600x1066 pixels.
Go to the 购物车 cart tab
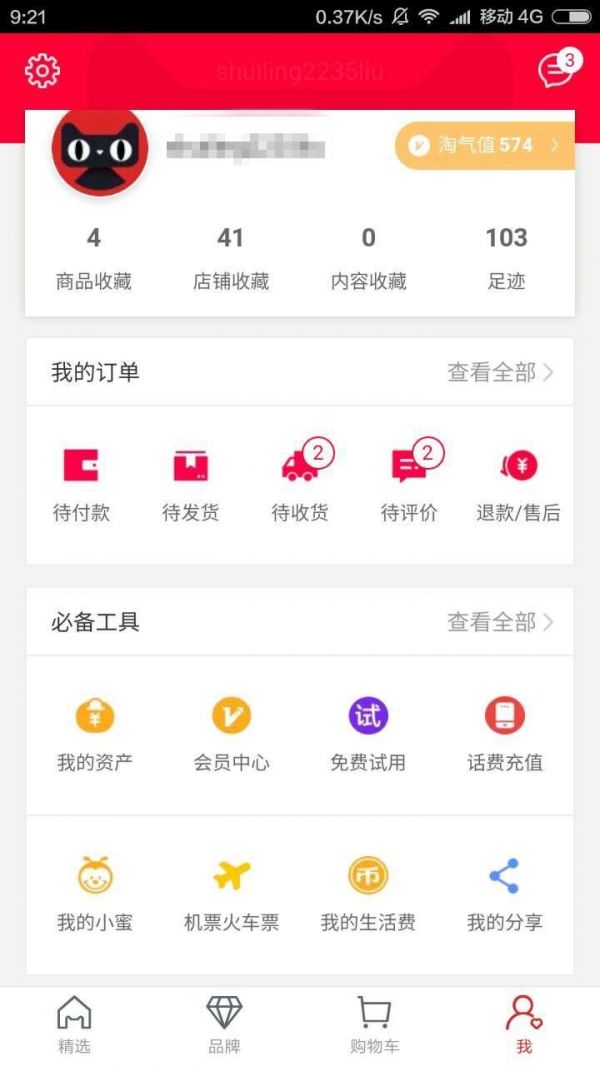point(374,1026)
